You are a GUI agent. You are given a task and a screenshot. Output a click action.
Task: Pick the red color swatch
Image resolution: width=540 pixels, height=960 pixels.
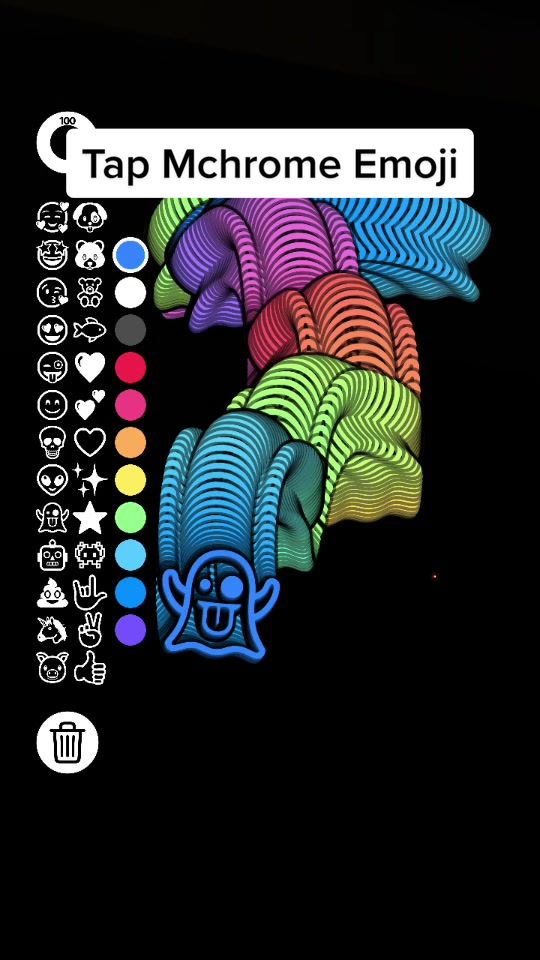coord(130,367)
